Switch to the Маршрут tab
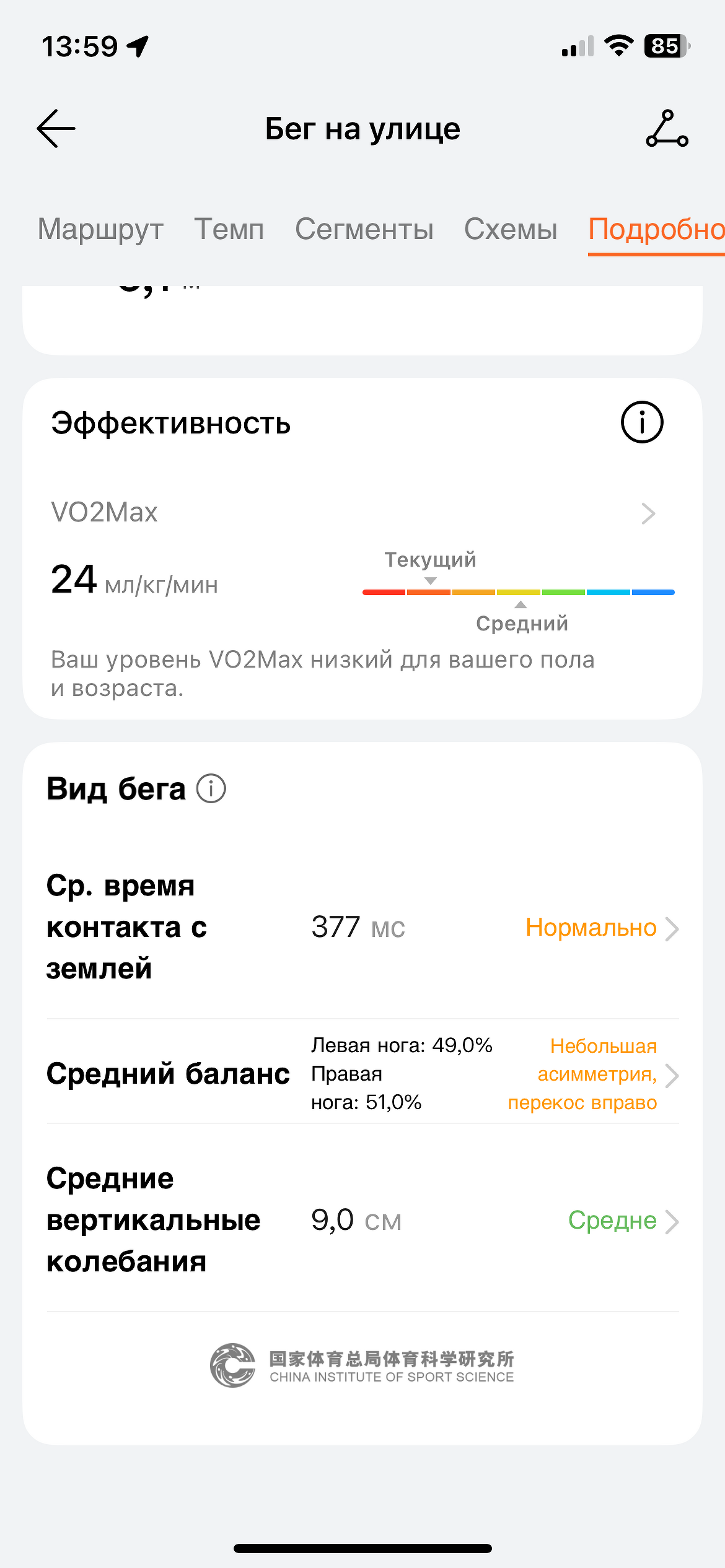Image resolution: width=725 pixels, height=1568 pixels. coord(100,229)
